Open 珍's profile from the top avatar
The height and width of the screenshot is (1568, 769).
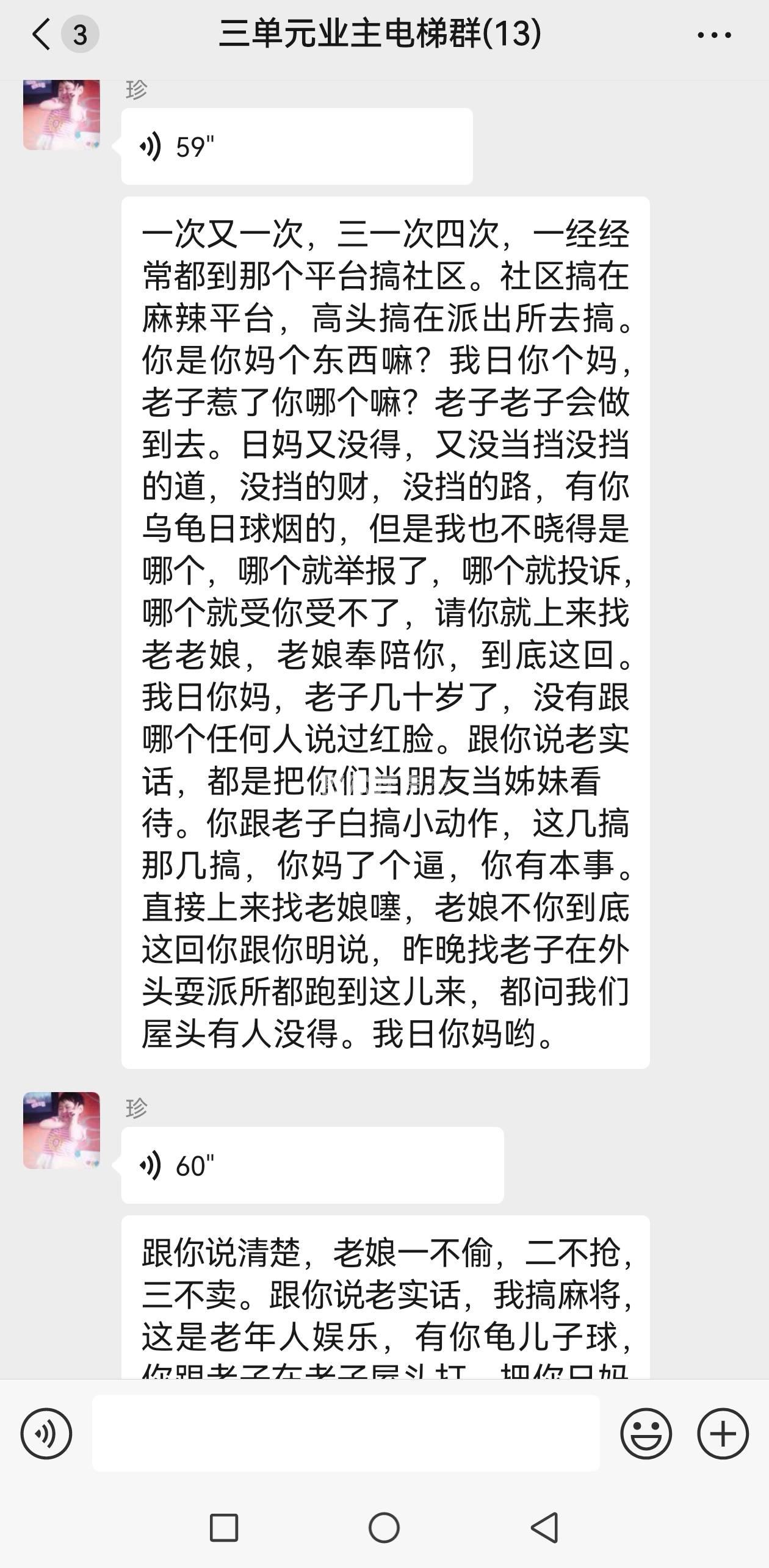coord(62,115)
